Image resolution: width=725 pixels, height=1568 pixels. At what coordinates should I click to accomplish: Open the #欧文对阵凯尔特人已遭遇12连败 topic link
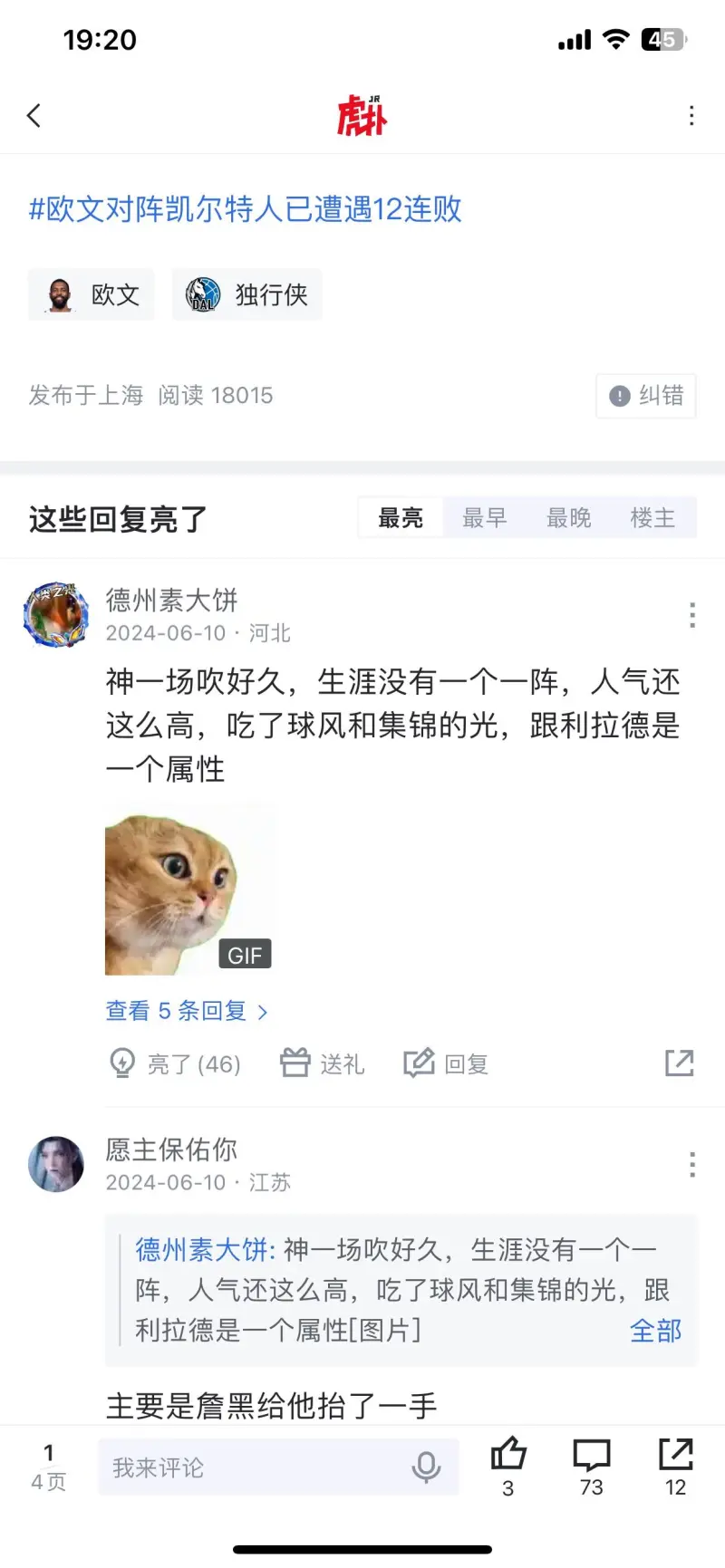[x=246, y=209]
